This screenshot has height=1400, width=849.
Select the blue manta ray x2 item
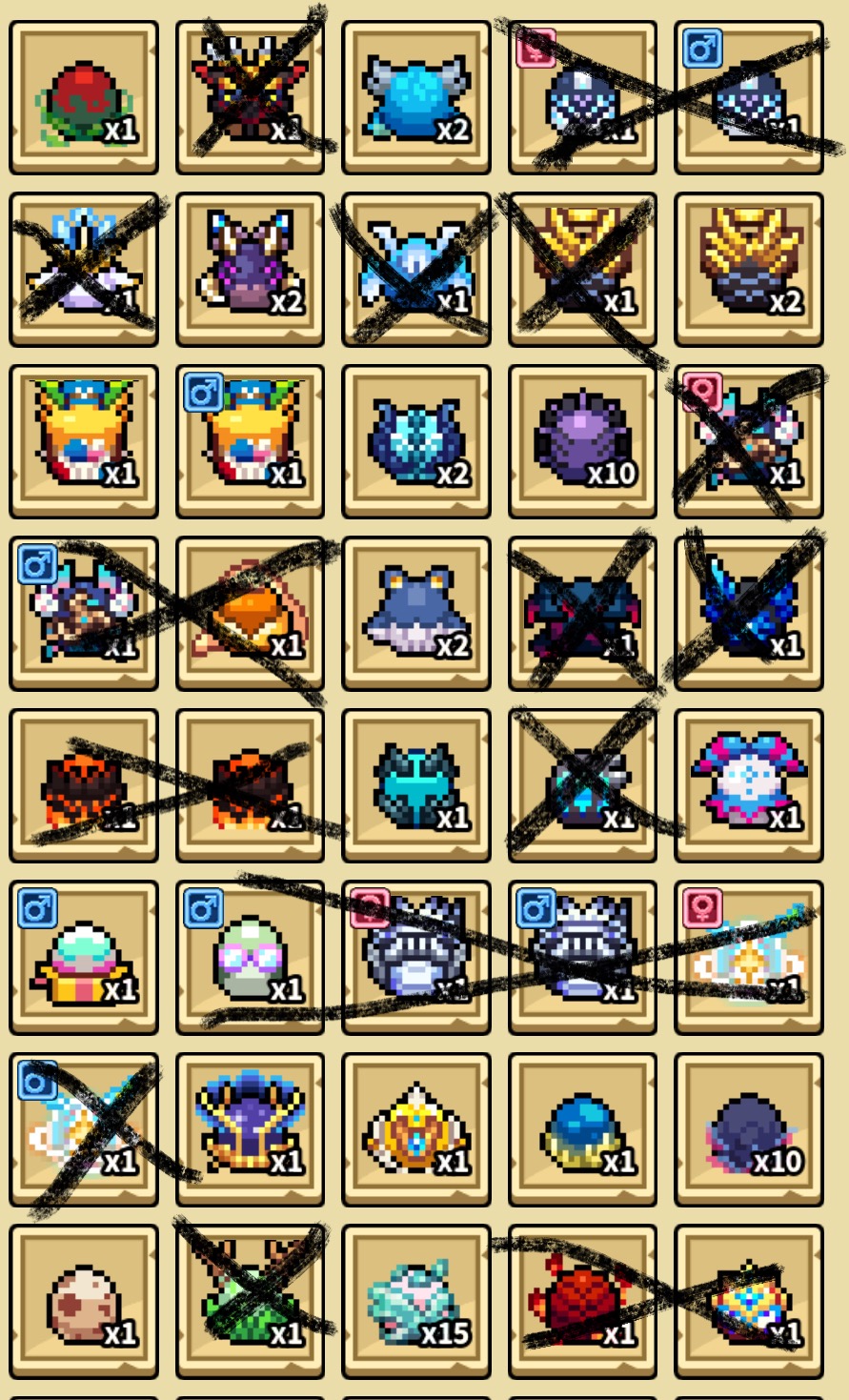tap(416, 613)
